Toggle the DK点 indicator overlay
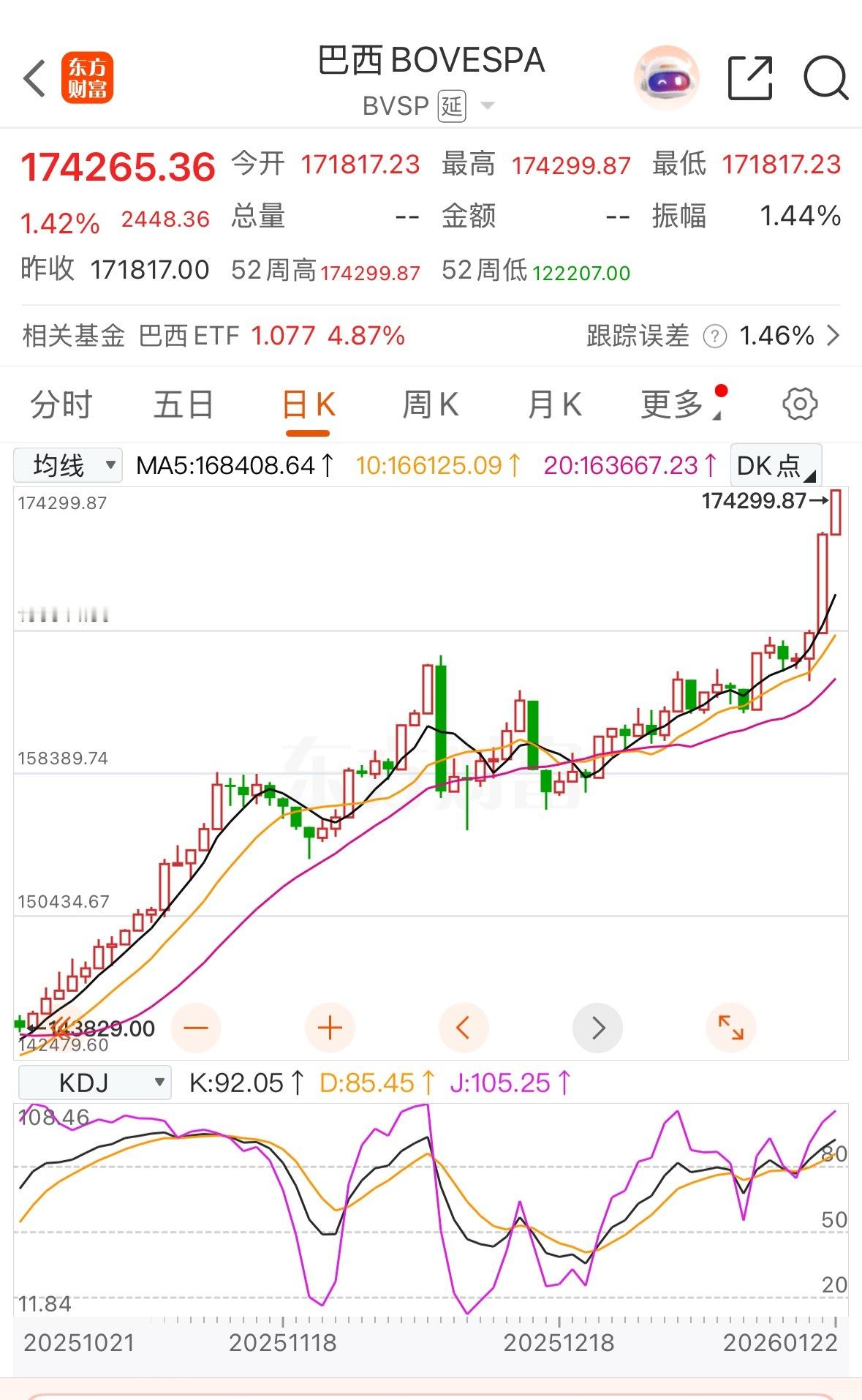 (x=774, y=464)
